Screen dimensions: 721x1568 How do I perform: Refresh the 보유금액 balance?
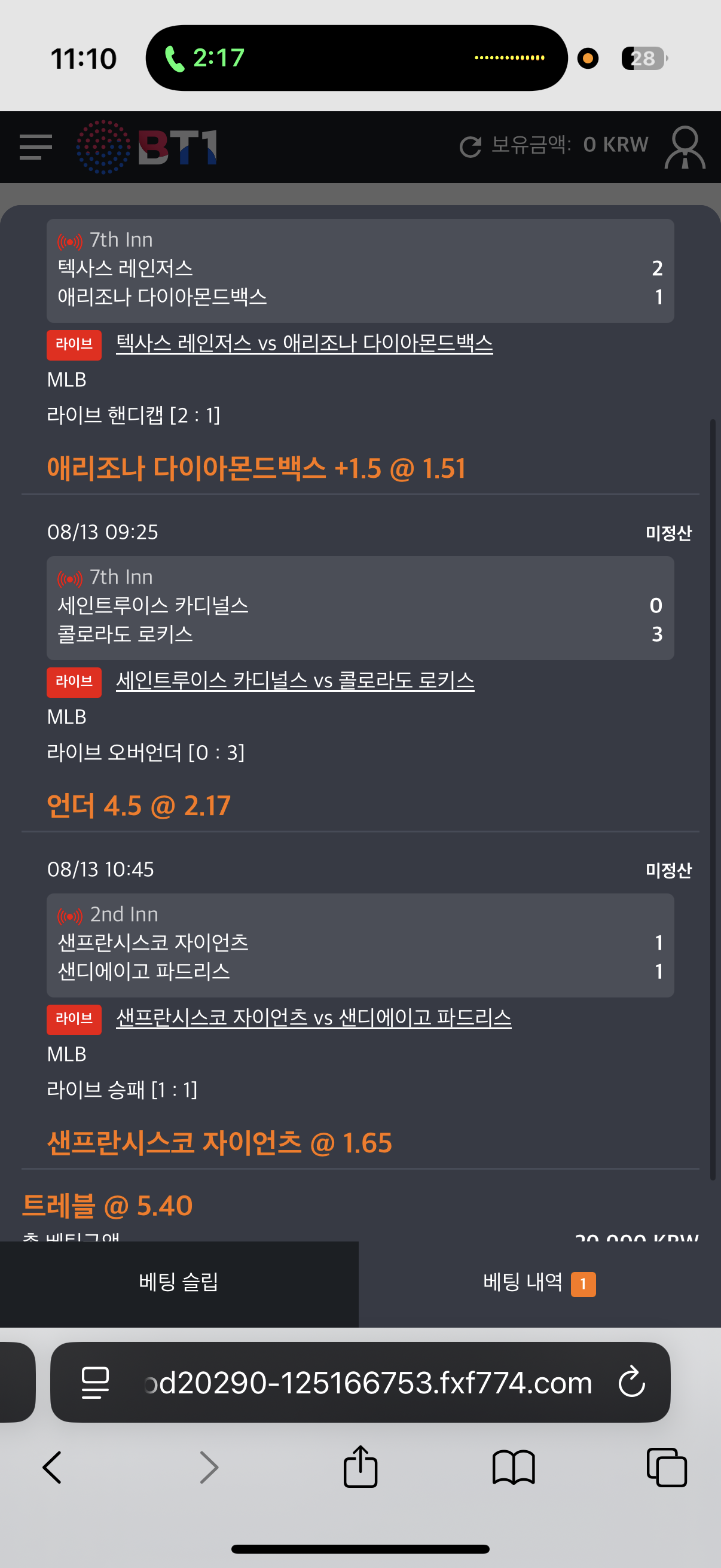[x=470, y=146]
